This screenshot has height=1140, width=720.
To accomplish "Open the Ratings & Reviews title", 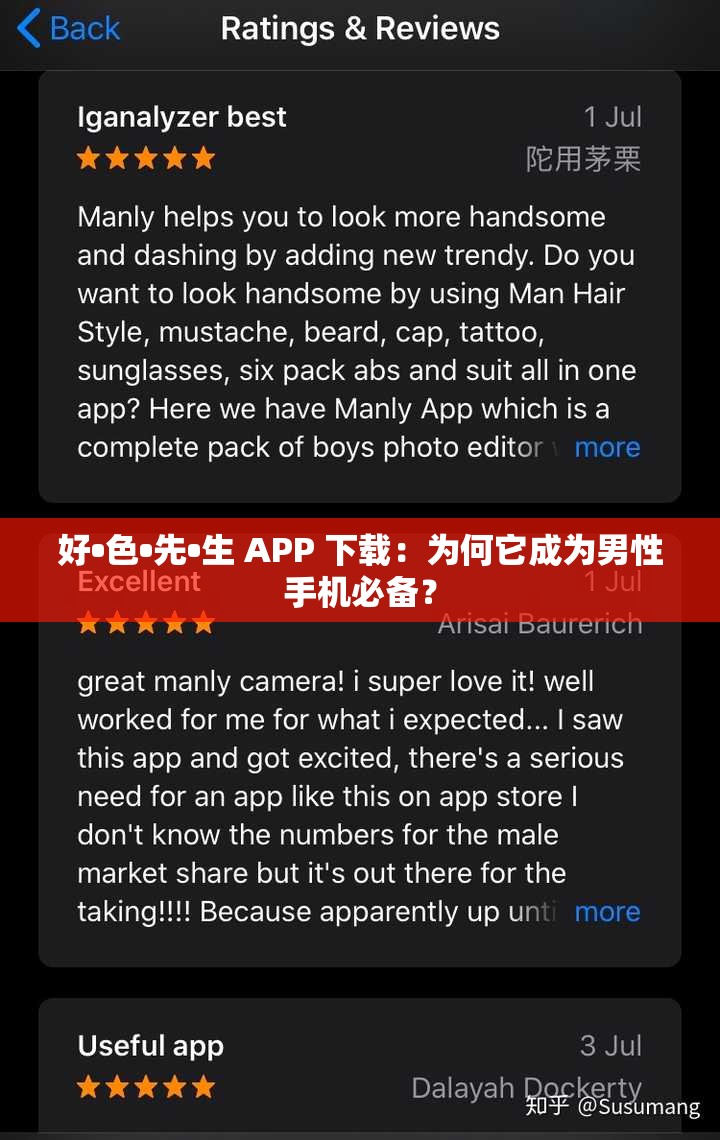I will (360, 29).
